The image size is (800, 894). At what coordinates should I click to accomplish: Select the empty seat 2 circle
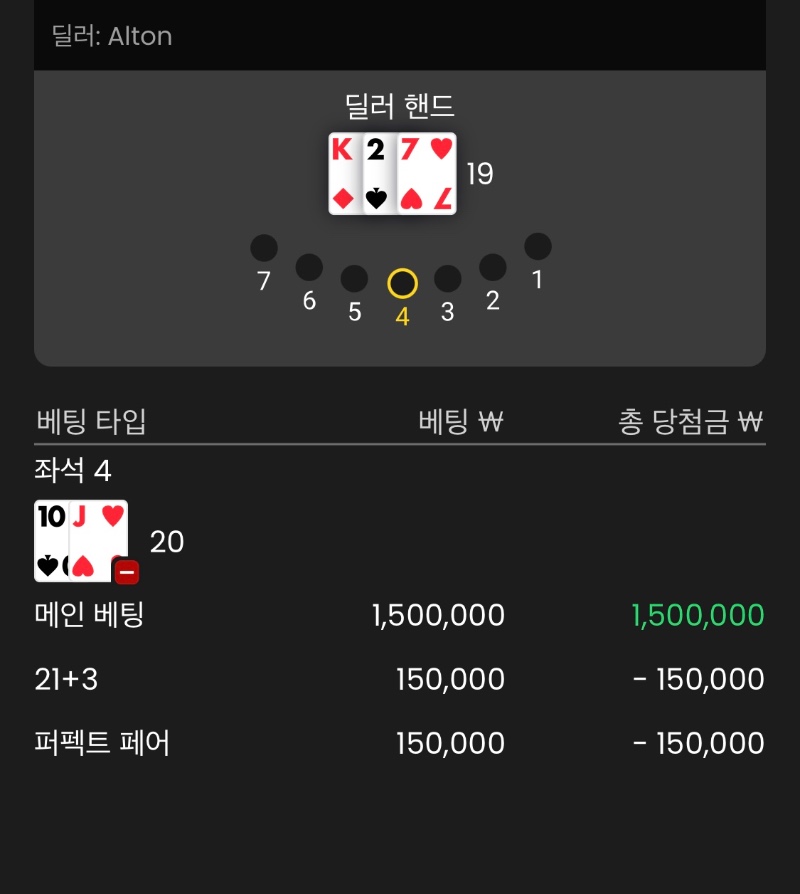[x=492, y=267]
